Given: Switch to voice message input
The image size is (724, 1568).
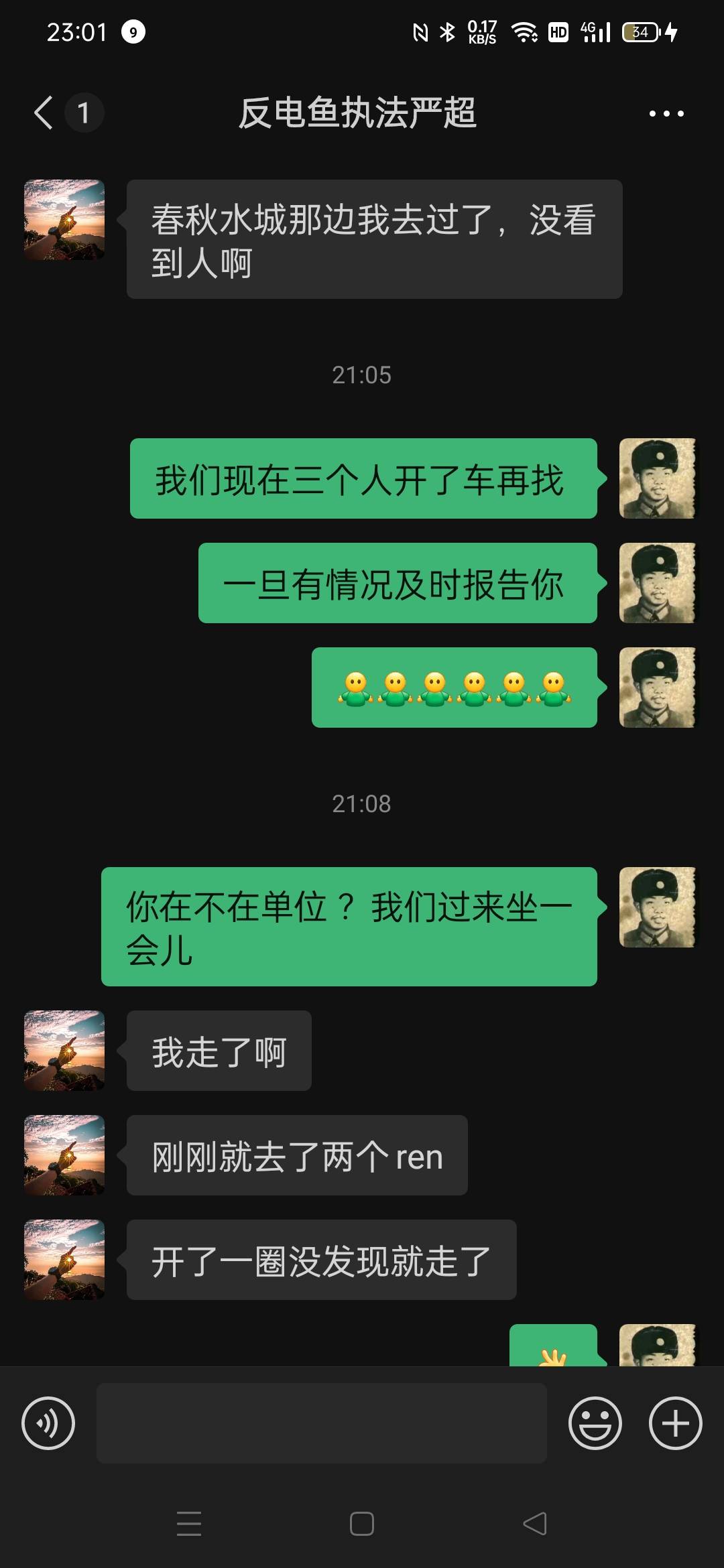Looking at the screenshot, I should [48, 1423].
